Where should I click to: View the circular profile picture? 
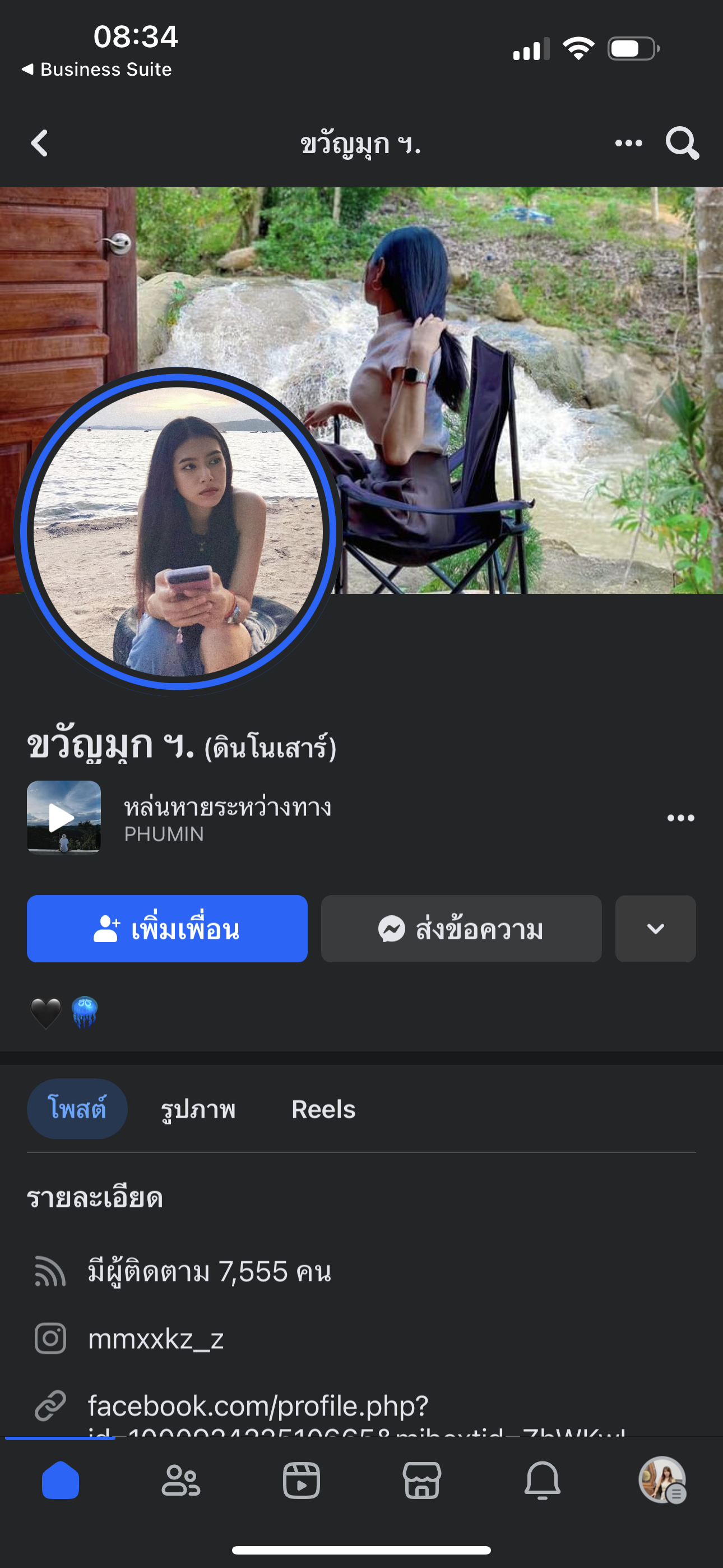[x=178, y=531]
